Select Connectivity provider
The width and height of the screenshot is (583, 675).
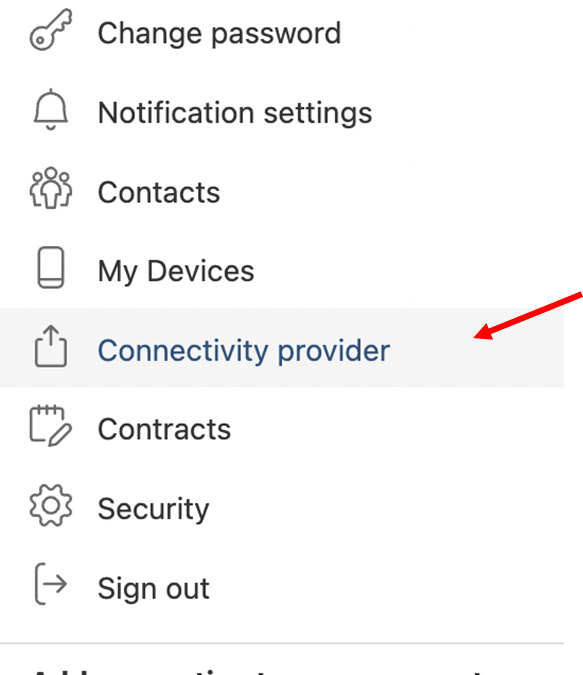click(282, 347)
